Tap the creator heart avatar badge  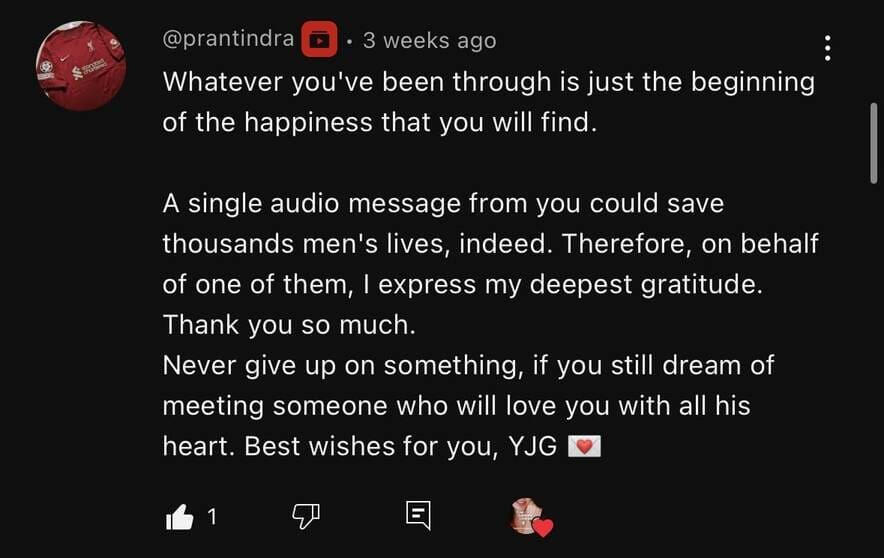point(530,516)
